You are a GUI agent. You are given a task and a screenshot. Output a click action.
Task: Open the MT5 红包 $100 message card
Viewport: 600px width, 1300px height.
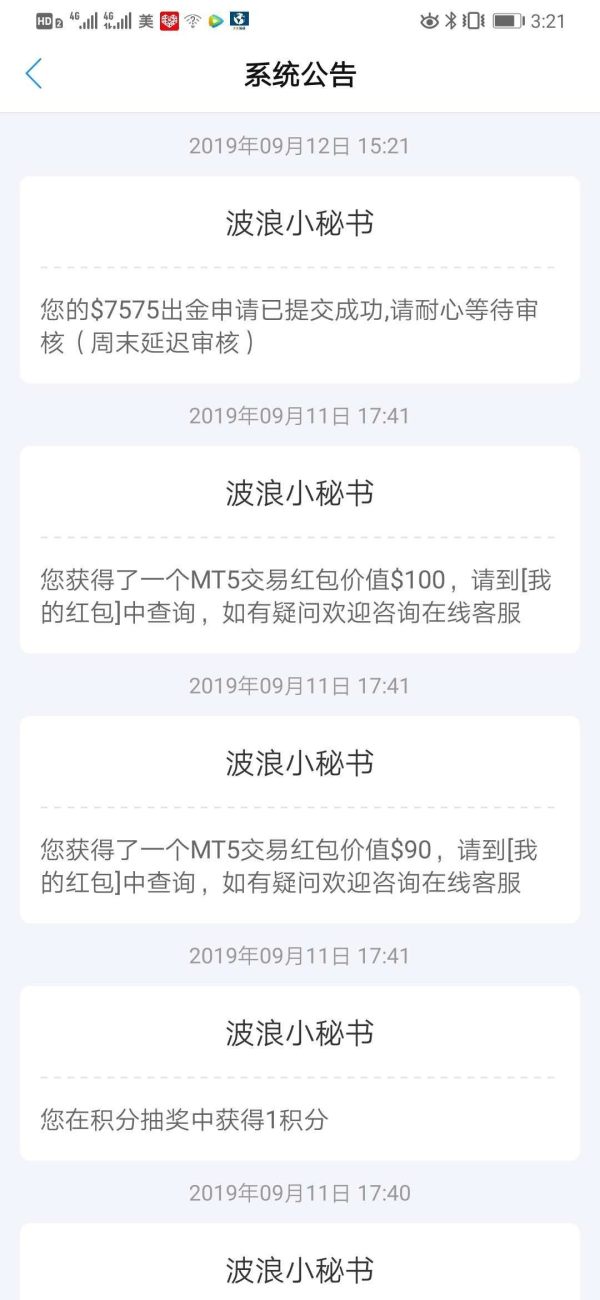point(300,550)
